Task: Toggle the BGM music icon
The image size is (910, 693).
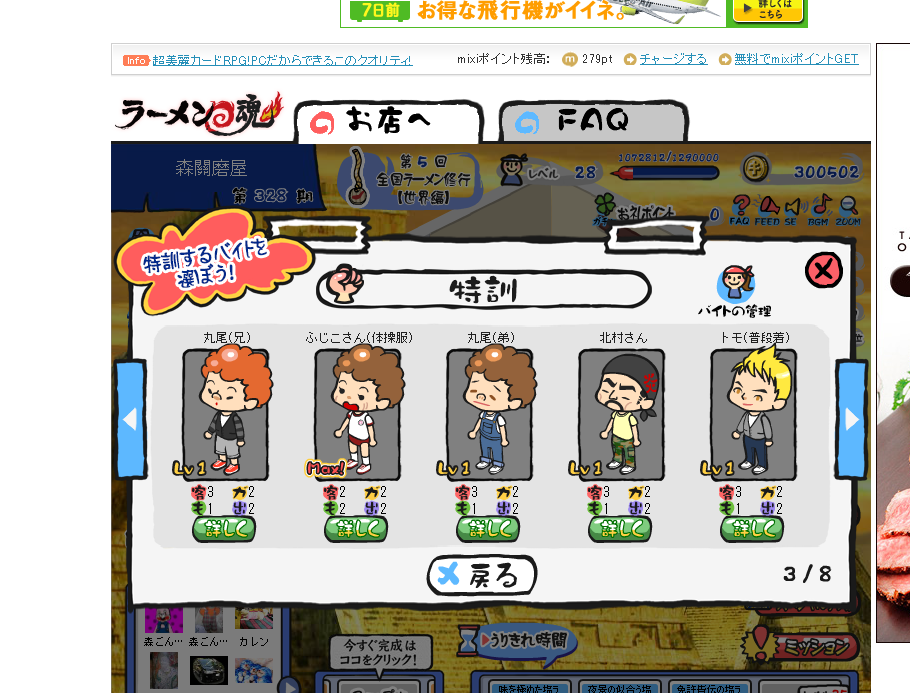Action: coord(820,208)
